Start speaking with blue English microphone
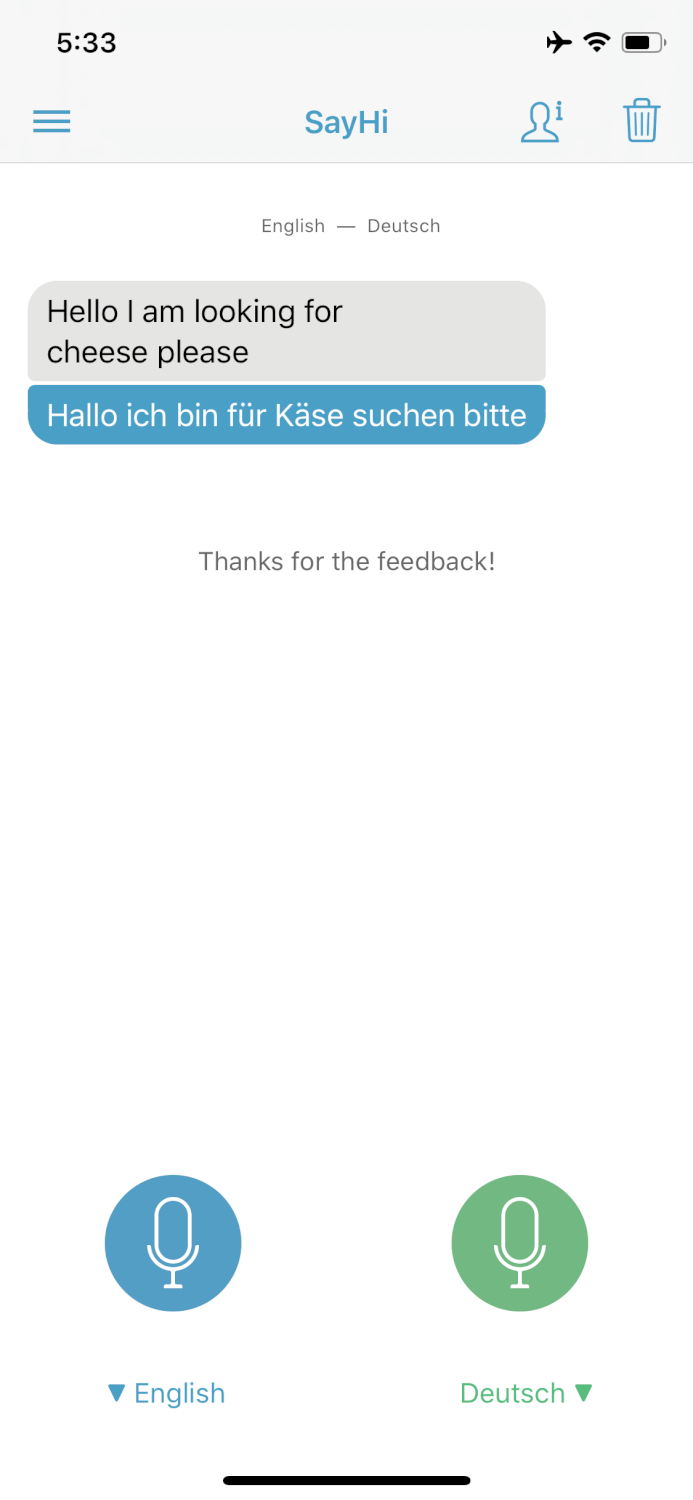The width and height of the screenshot is (693, 1500). (x=173, y=1243)
